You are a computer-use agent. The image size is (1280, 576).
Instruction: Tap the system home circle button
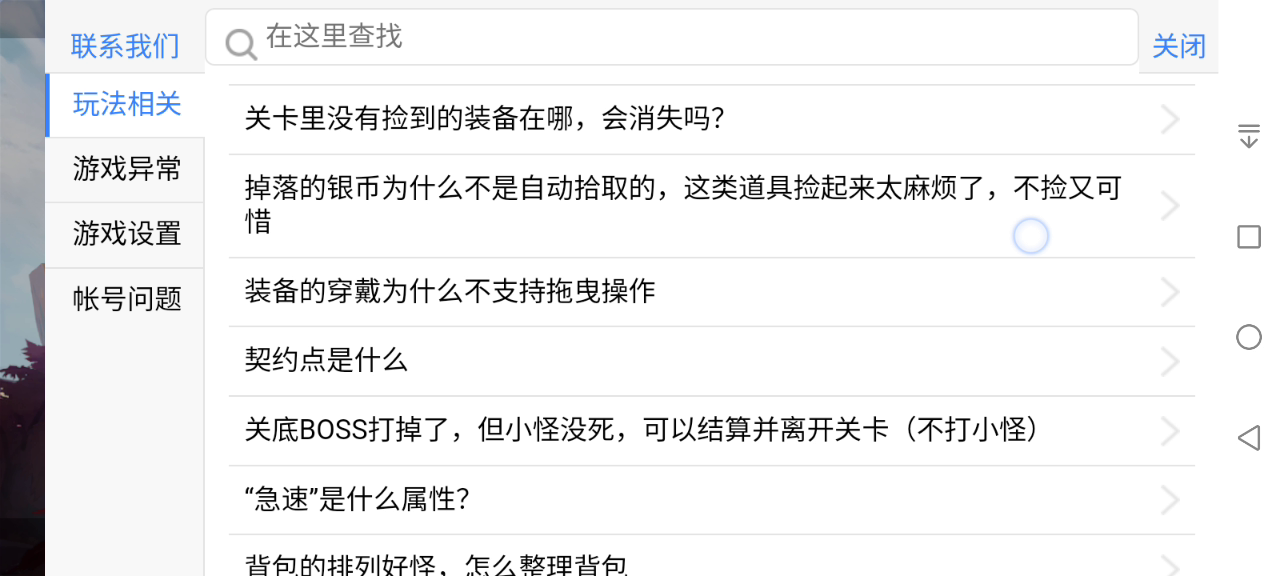click(x=1248, y=337)
